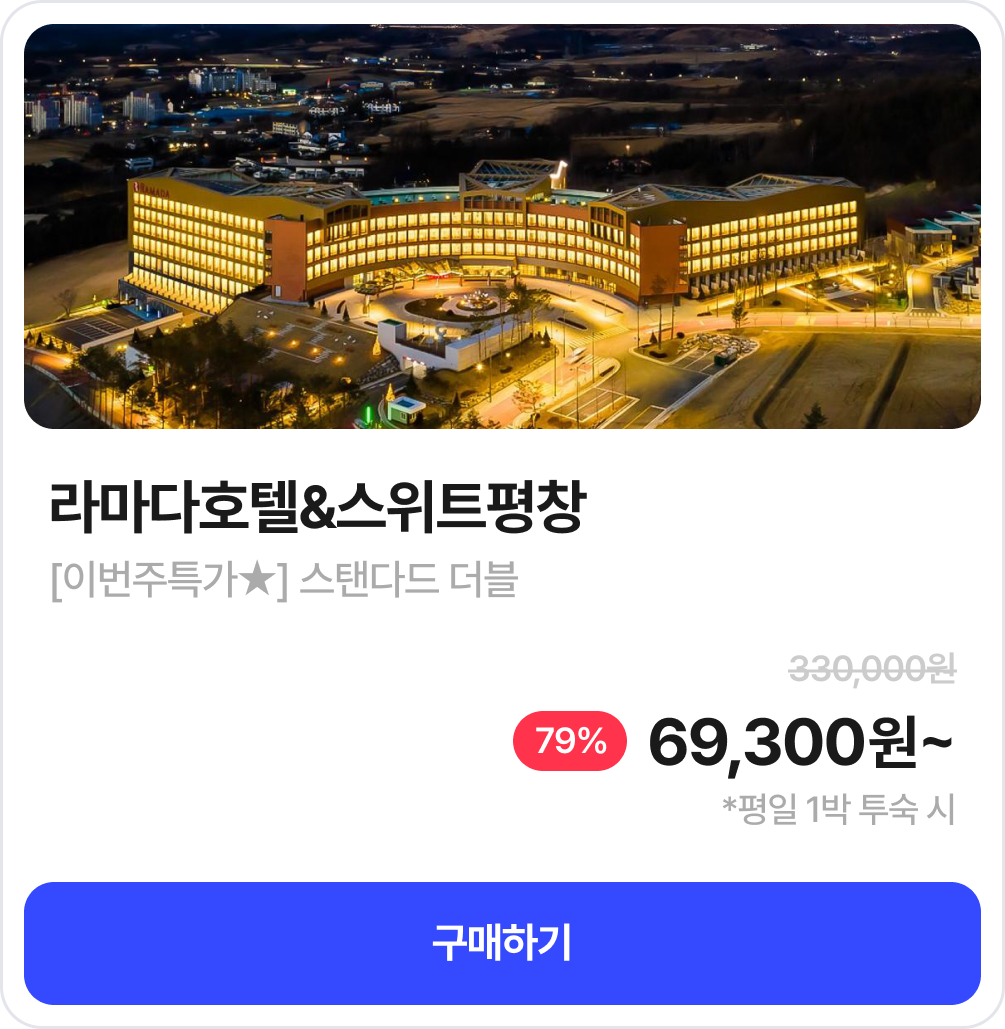
Task: Tap the 구매하기 purchase button
Action: (x=502, y=943)
